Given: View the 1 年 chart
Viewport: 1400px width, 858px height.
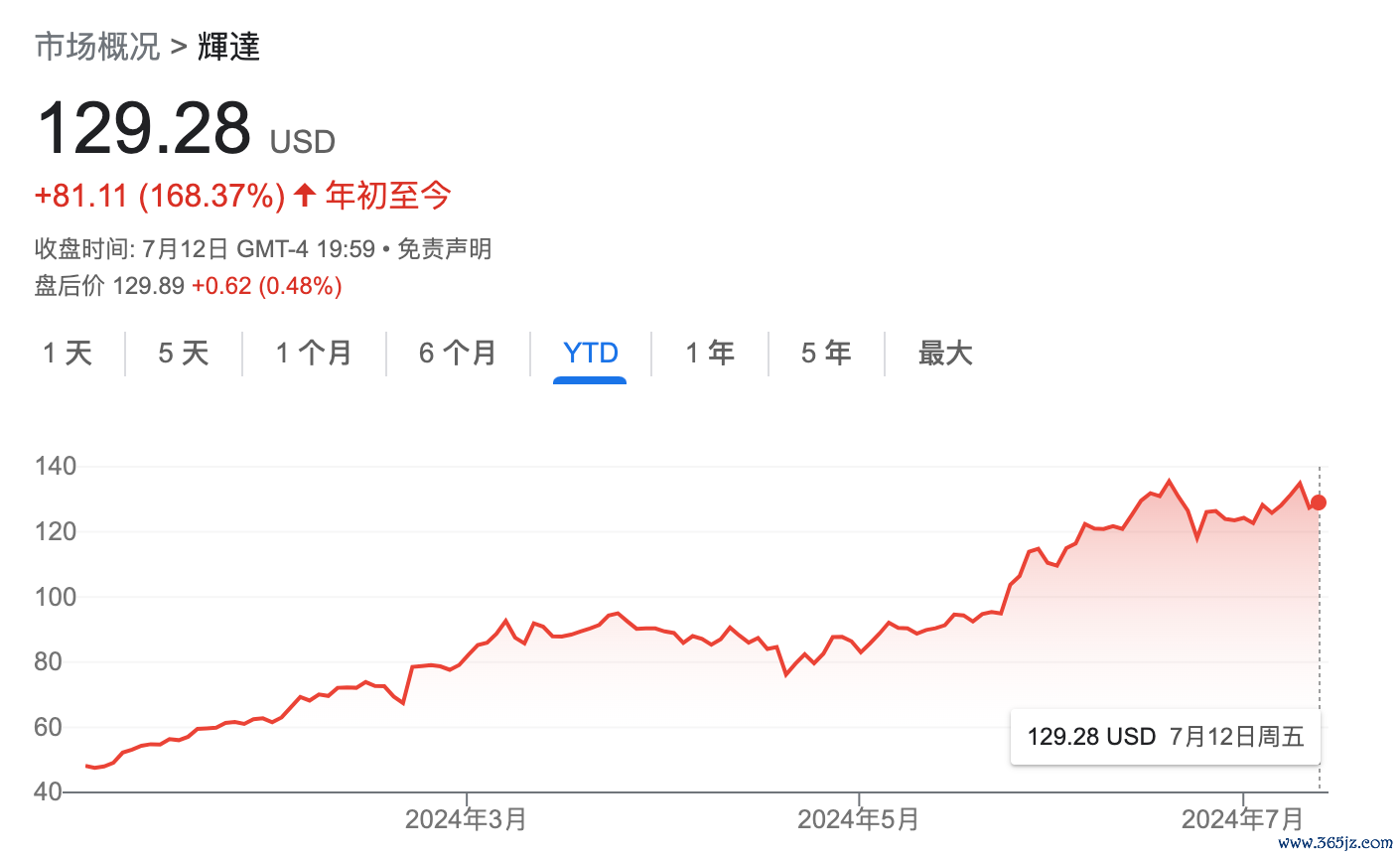Looking at the screenshot, I should pos(710,353).
